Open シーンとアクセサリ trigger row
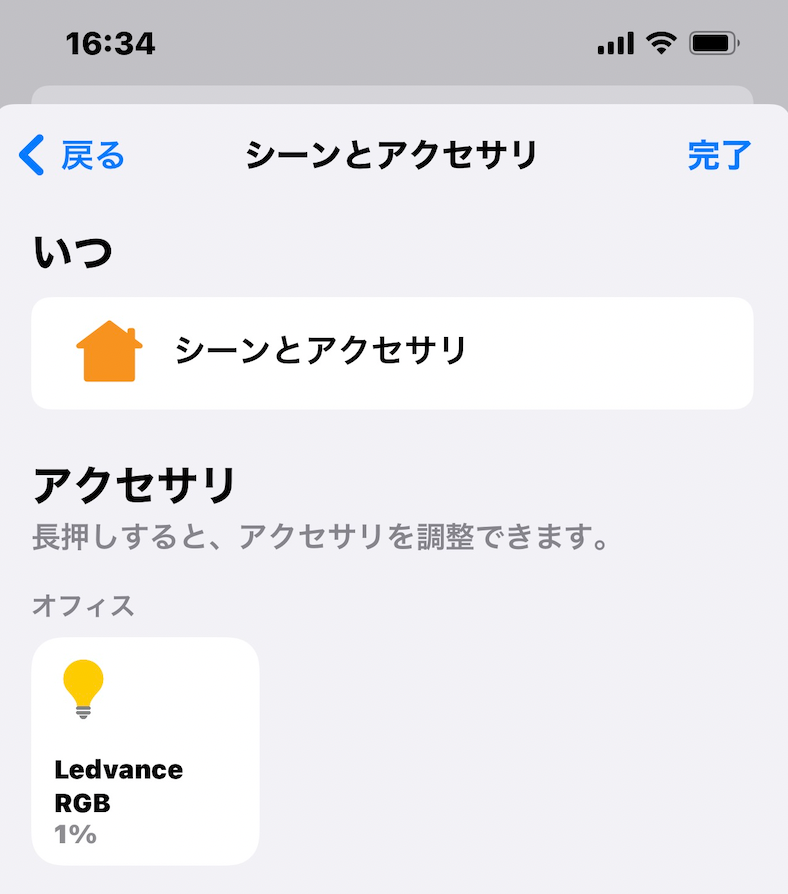788x894 pixels. tap(392, 352)
